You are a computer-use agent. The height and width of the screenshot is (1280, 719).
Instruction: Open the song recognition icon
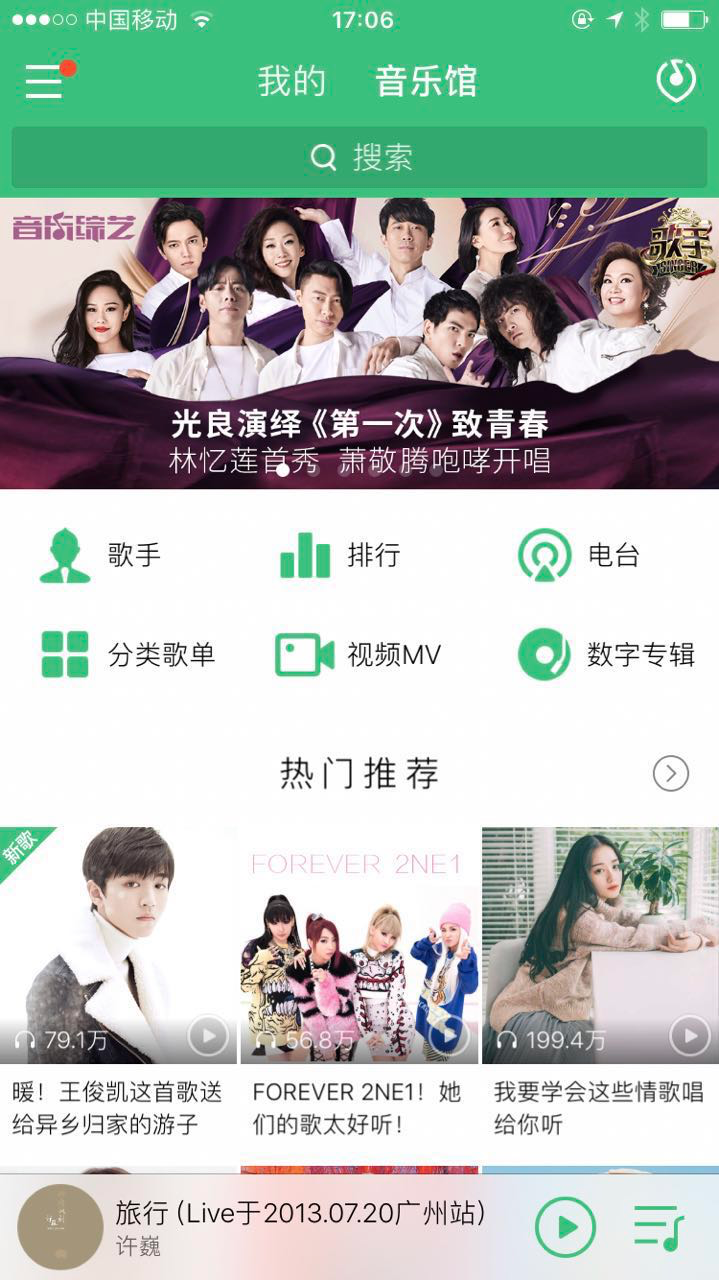point(675,81)
